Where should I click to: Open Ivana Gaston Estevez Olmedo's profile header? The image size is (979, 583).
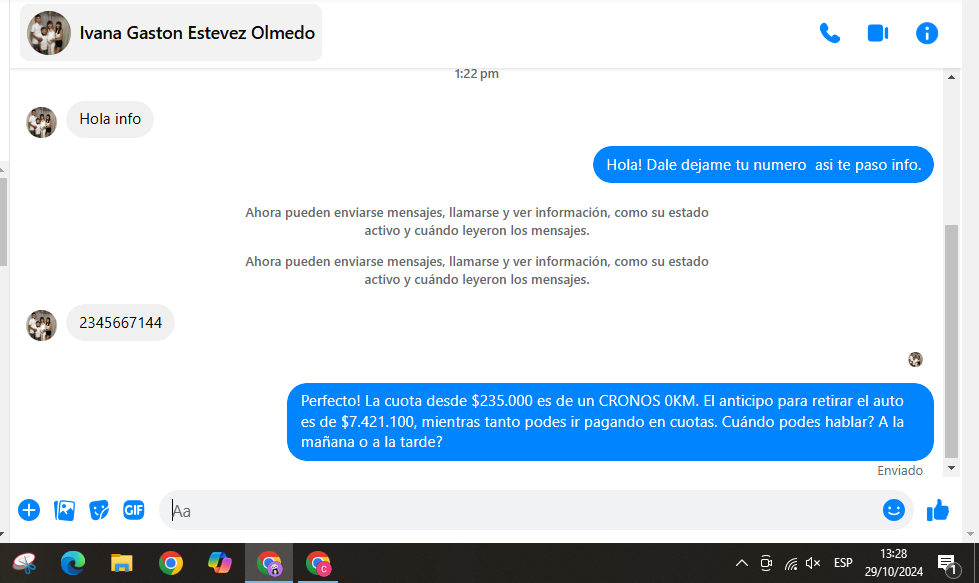click(x=171, y=33)
